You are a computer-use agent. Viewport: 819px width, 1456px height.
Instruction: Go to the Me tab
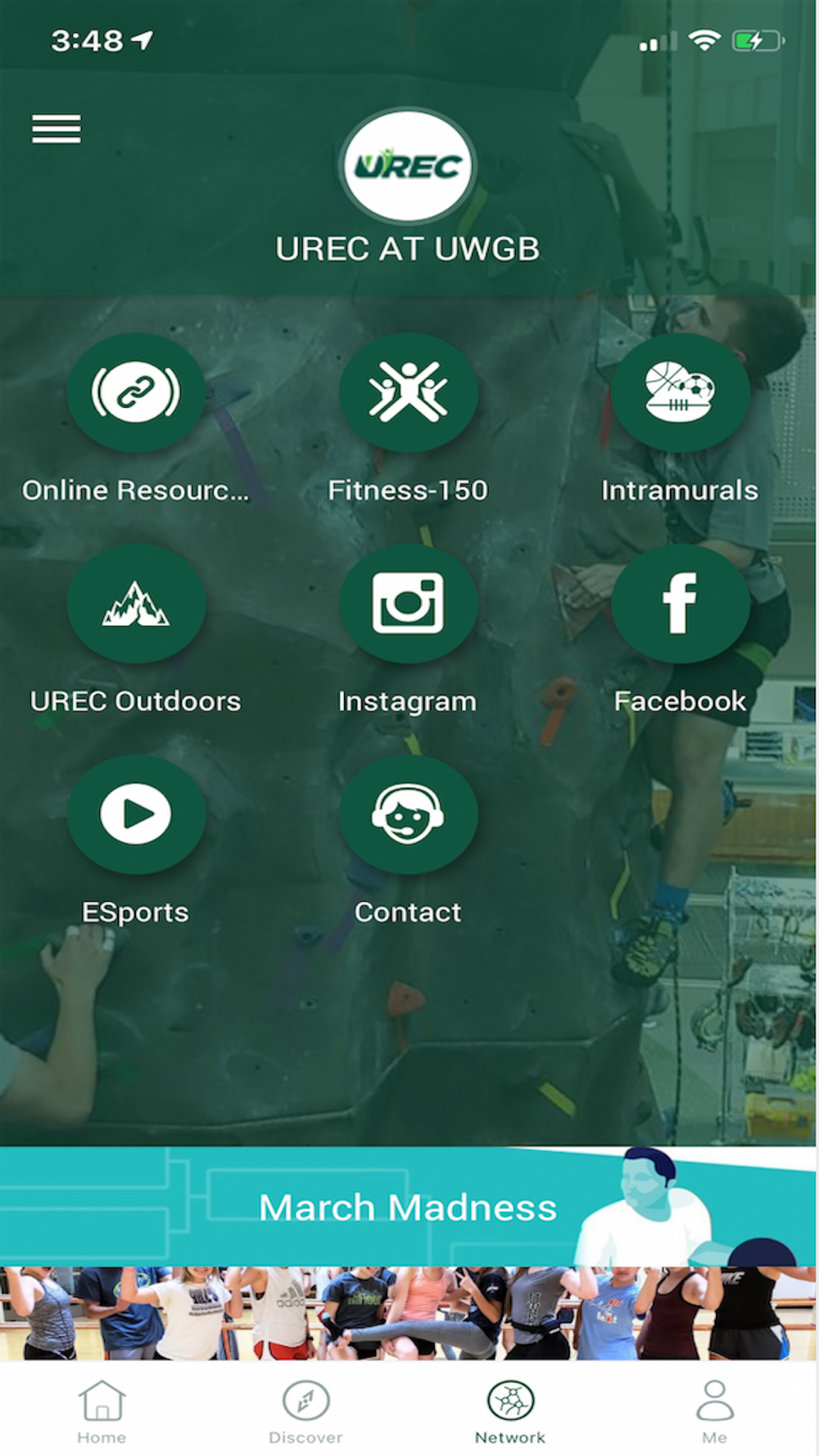coord(714,1411)
